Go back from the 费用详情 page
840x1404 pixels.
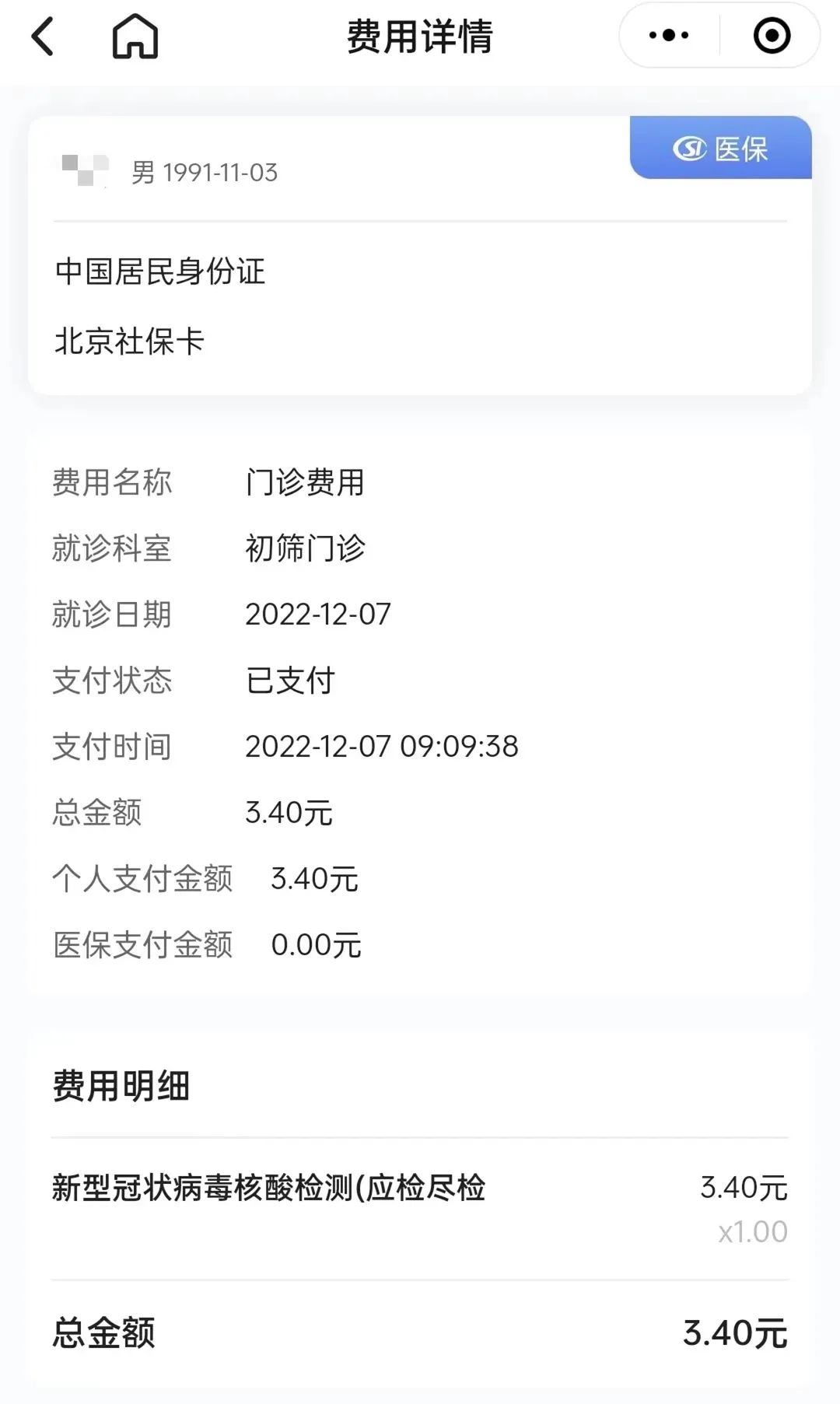pyautogui.click(x=44, y=37)
